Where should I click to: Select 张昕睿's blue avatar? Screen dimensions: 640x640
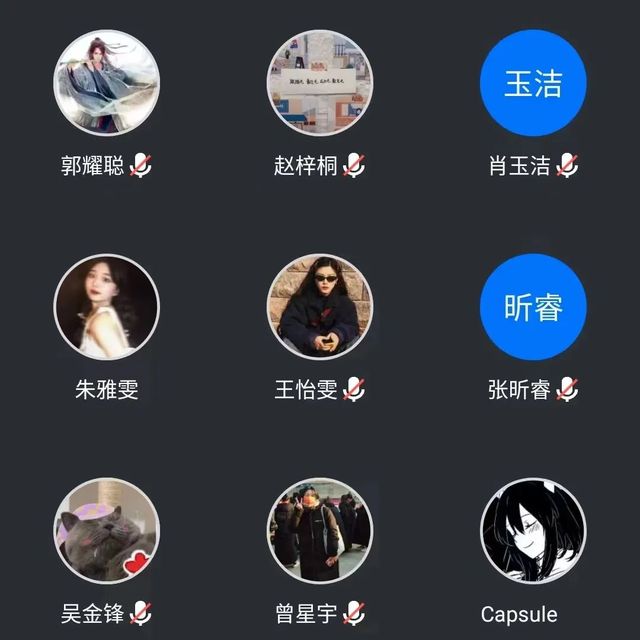(x=533, y=306)
